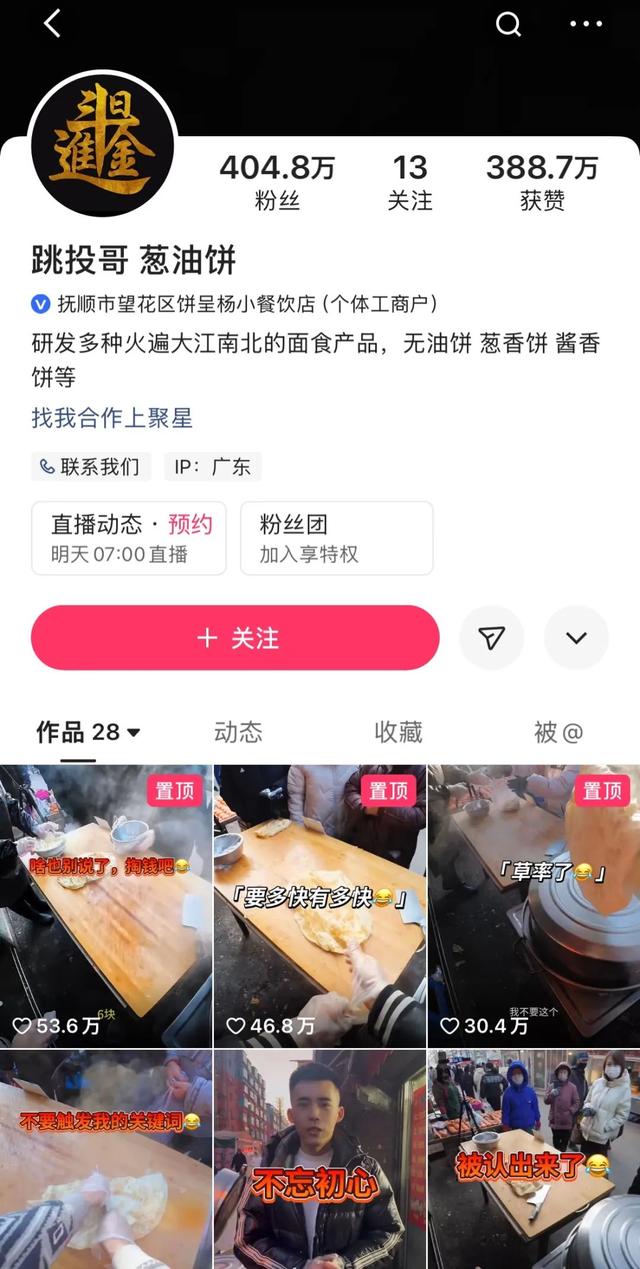Open the 粉丝 followers list
The image size is (640, 1269).
tap(277, 182)
